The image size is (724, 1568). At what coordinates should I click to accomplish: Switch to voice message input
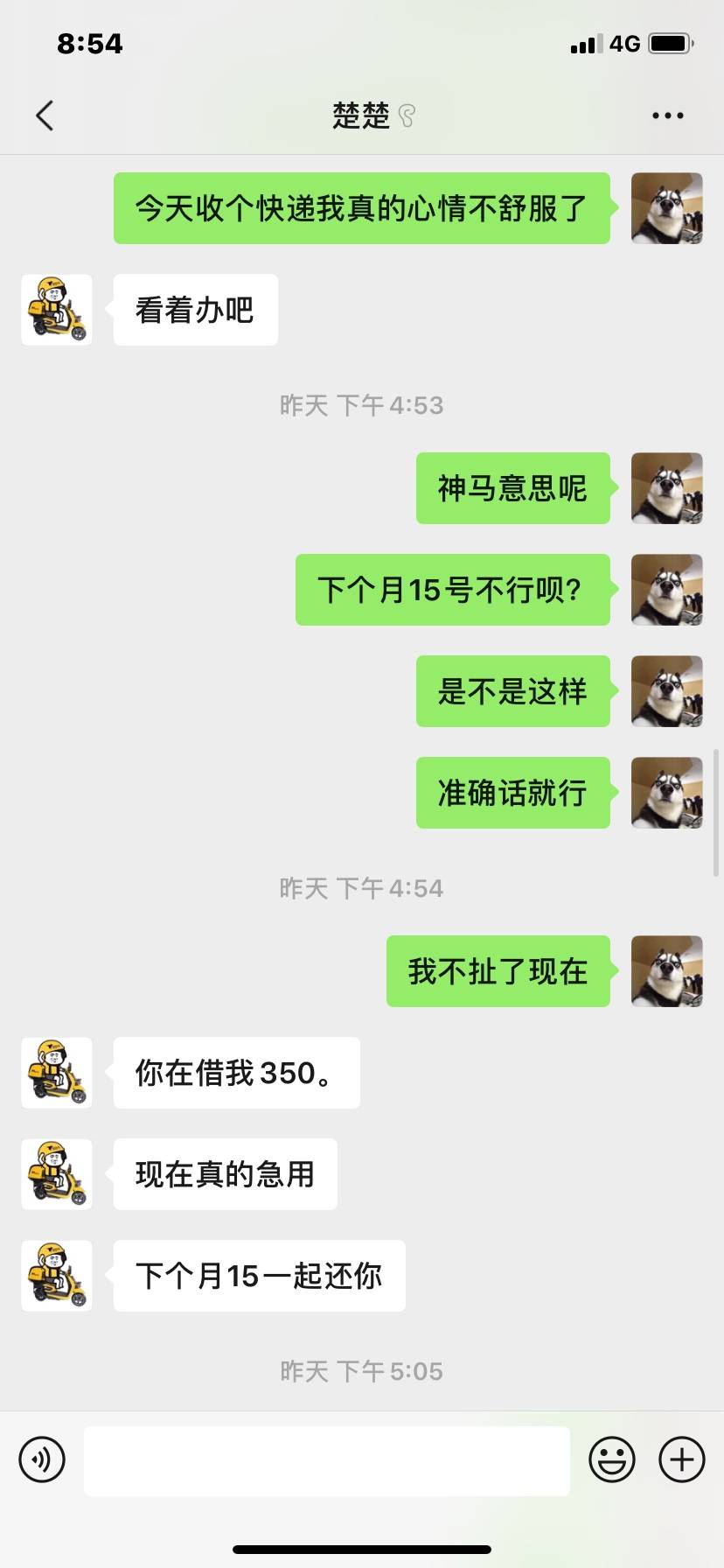coord(42,1459)
